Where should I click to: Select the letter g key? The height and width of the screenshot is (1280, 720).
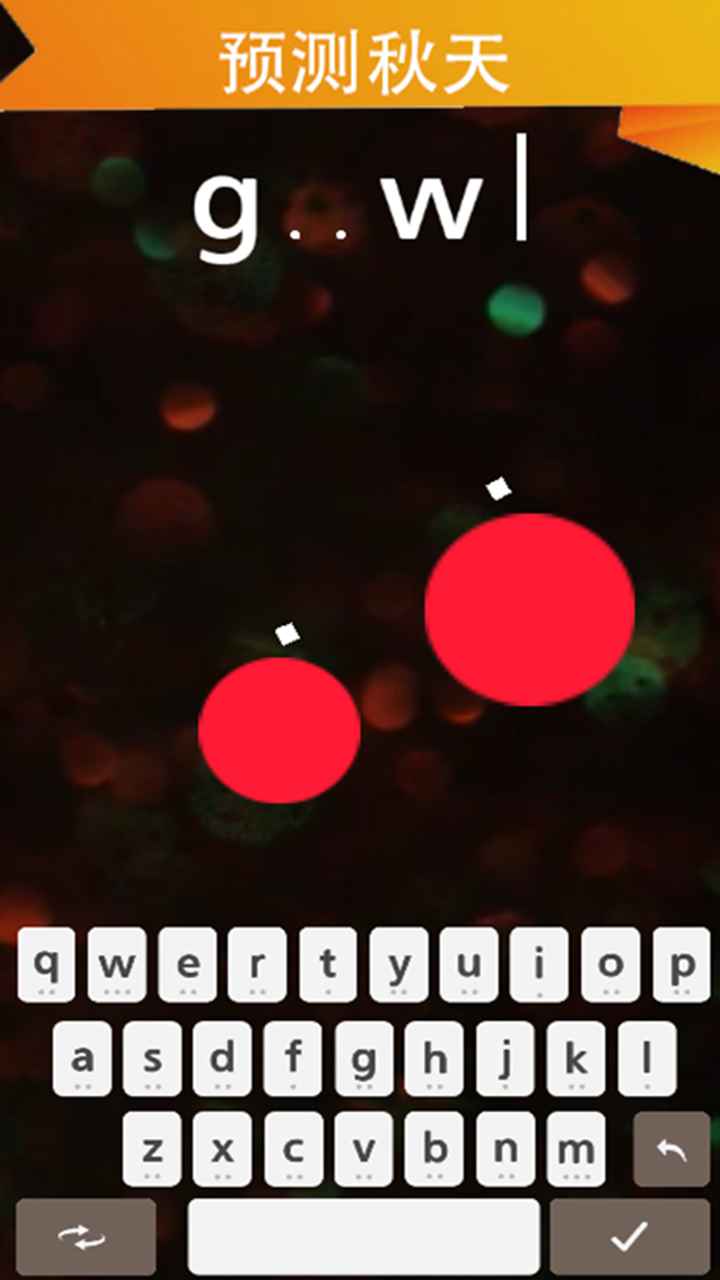364,1058
